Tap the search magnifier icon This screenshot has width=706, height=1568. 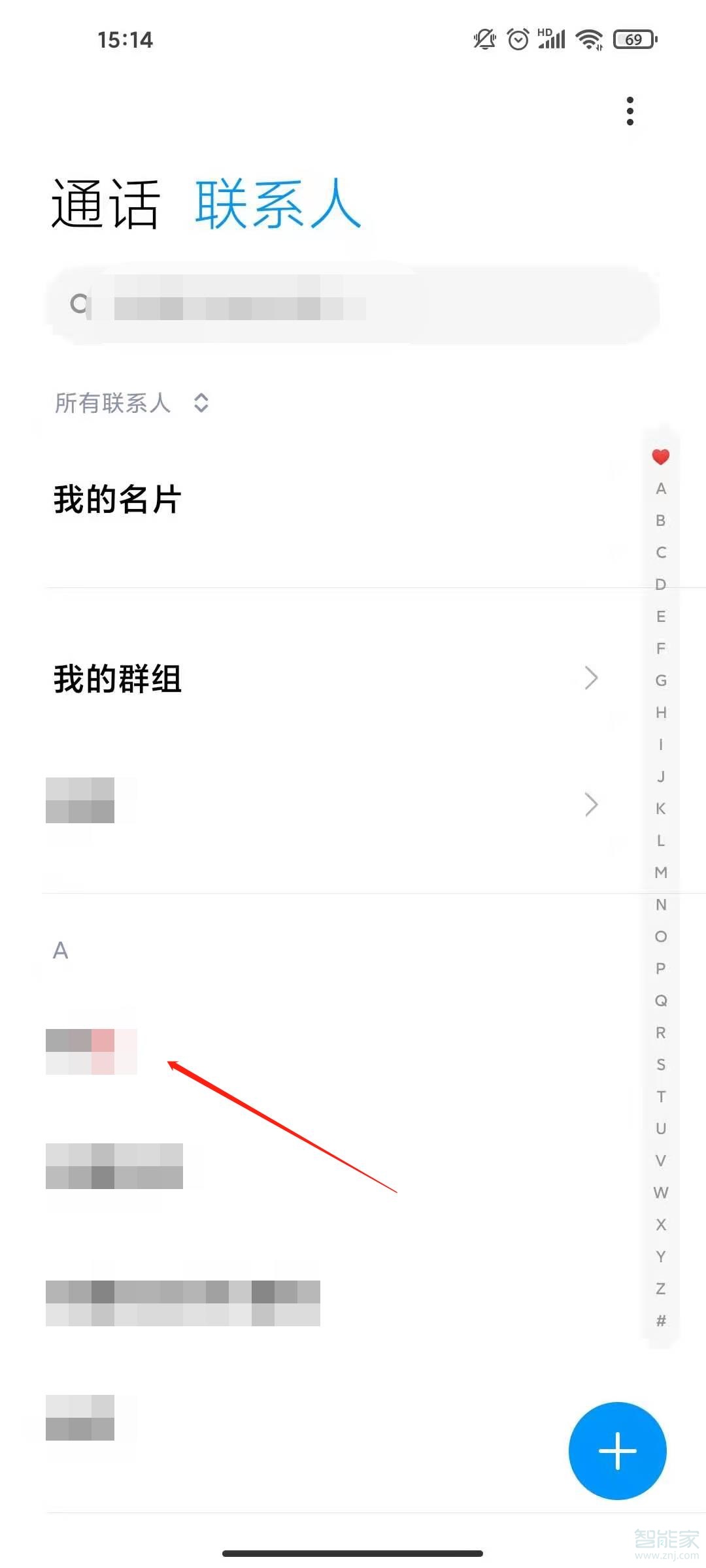click(80, 304)
